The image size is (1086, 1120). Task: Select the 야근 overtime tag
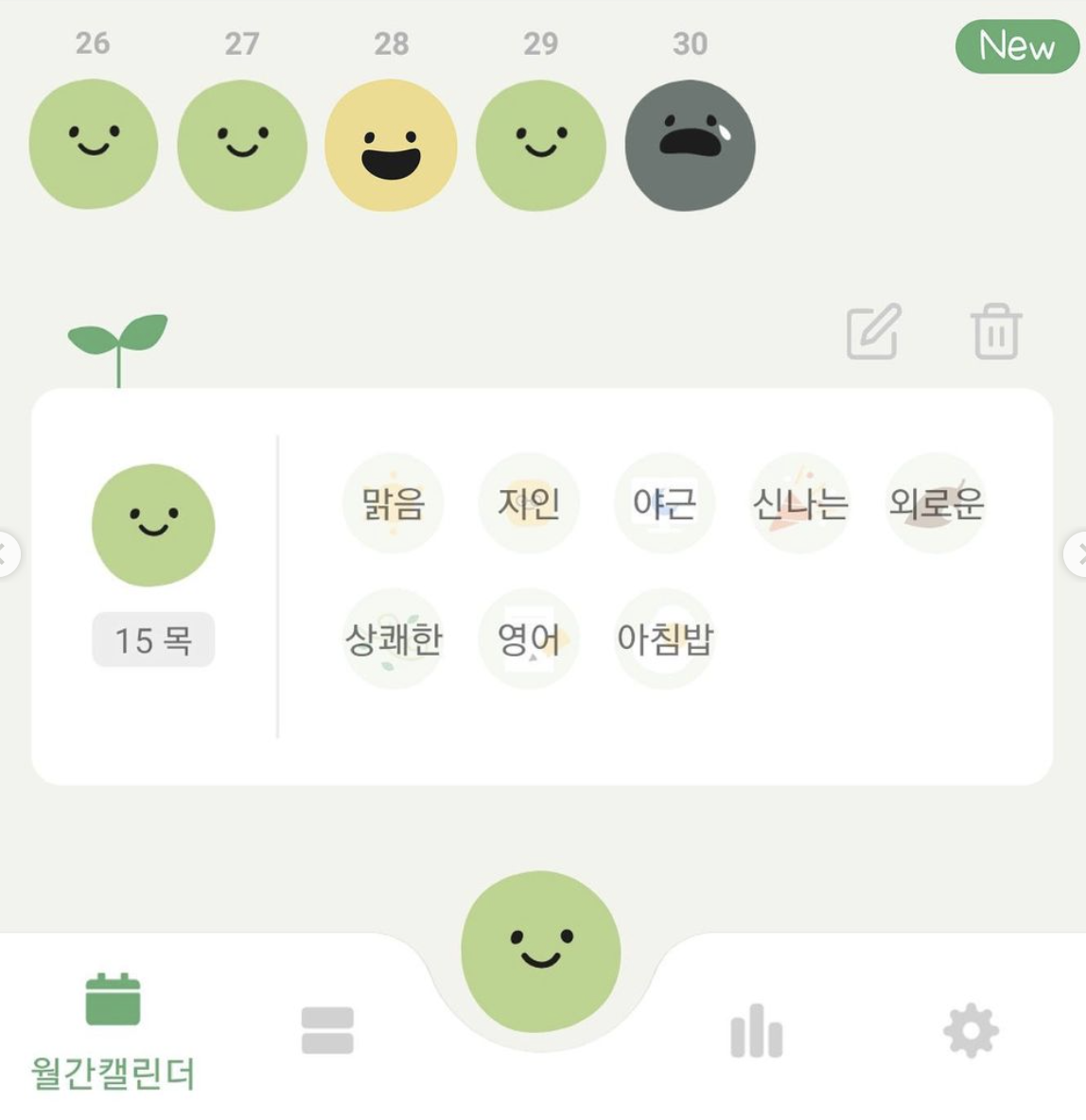pos(664,504)
